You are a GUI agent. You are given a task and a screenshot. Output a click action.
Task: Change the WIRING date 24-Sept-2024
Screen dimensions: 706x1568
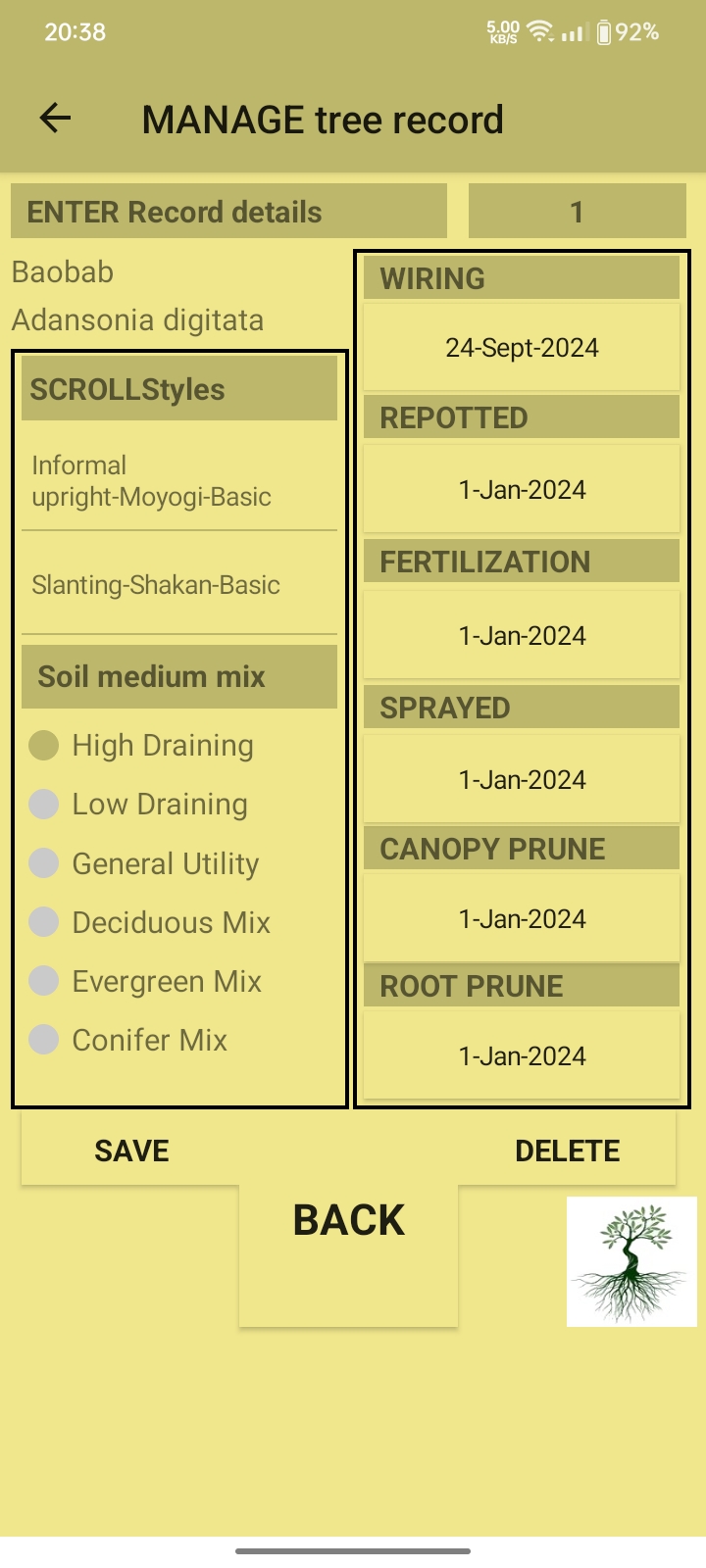click(522, 348)
